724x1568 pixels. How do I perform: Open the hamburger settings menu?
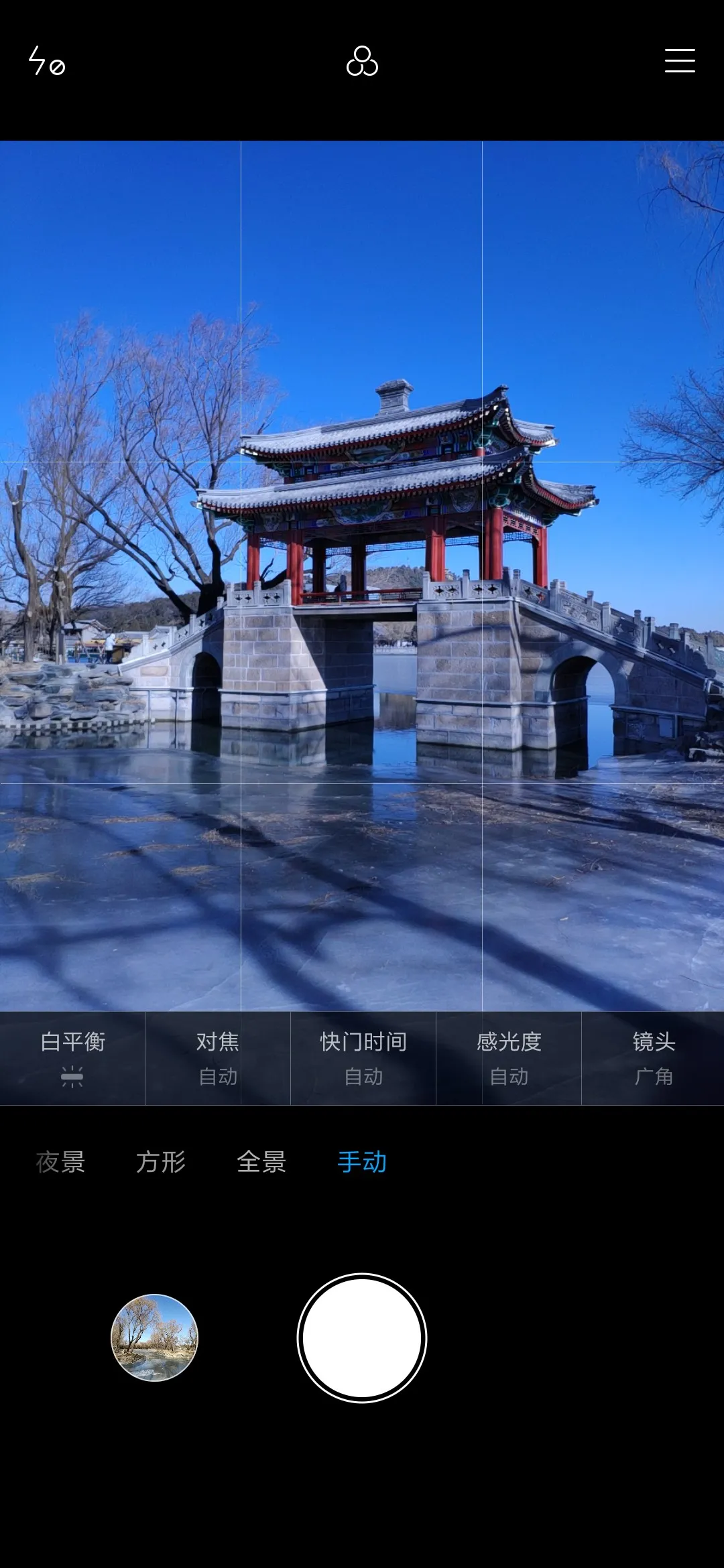click(x=679, y=61)
